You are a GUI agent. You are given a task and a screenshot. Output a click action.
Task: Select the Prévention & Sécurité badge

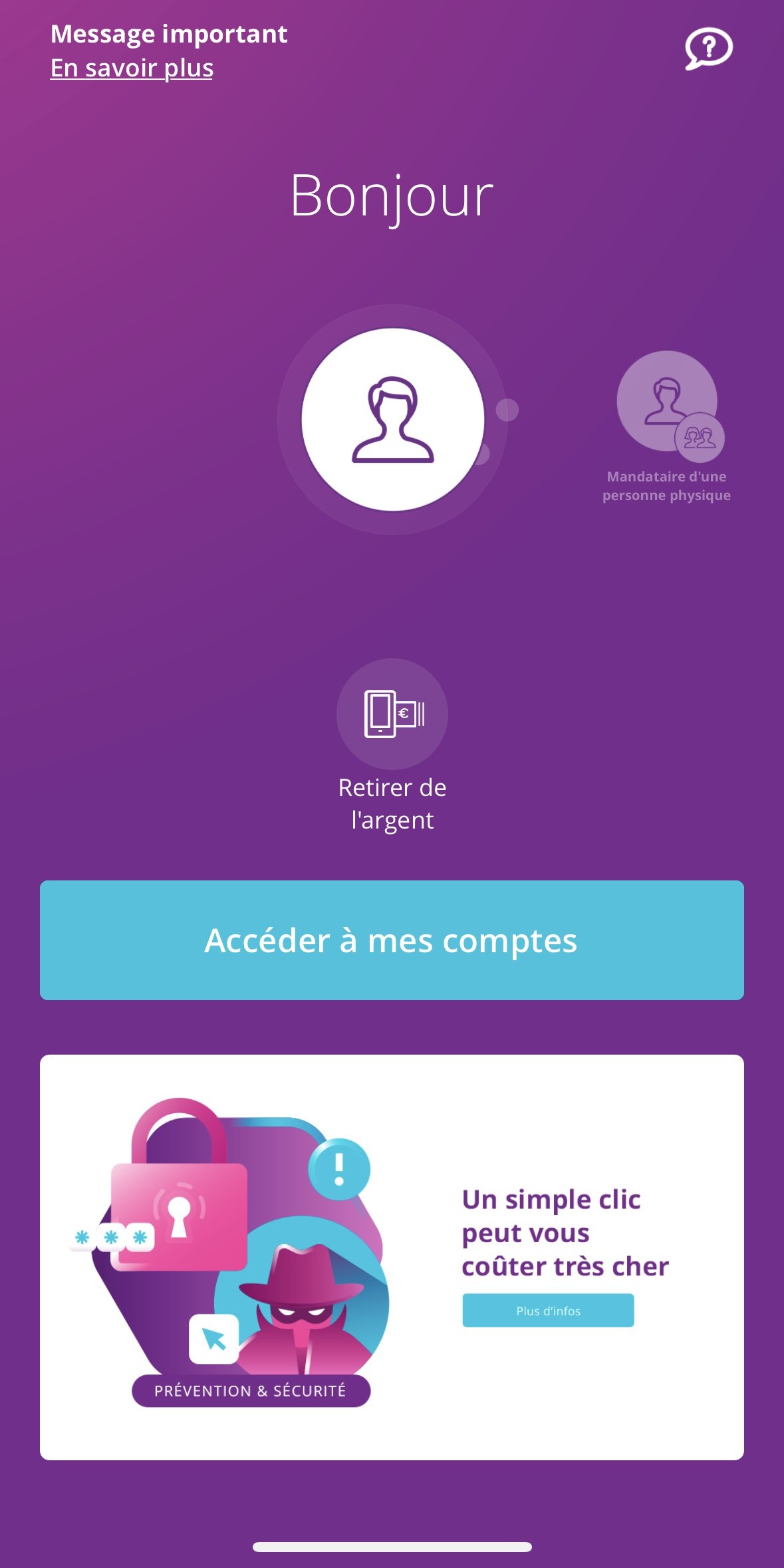(251, 1389)
